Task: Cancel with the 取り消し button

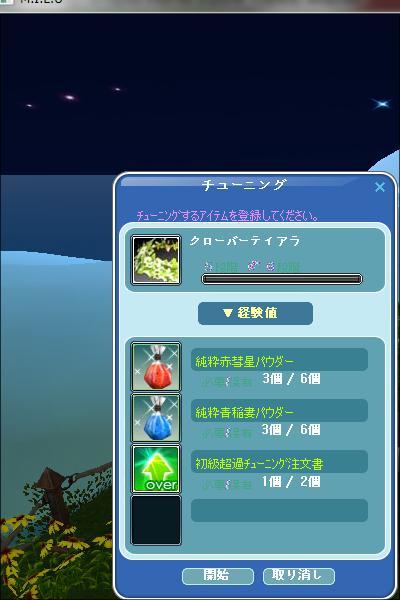Action: (299, 576)
